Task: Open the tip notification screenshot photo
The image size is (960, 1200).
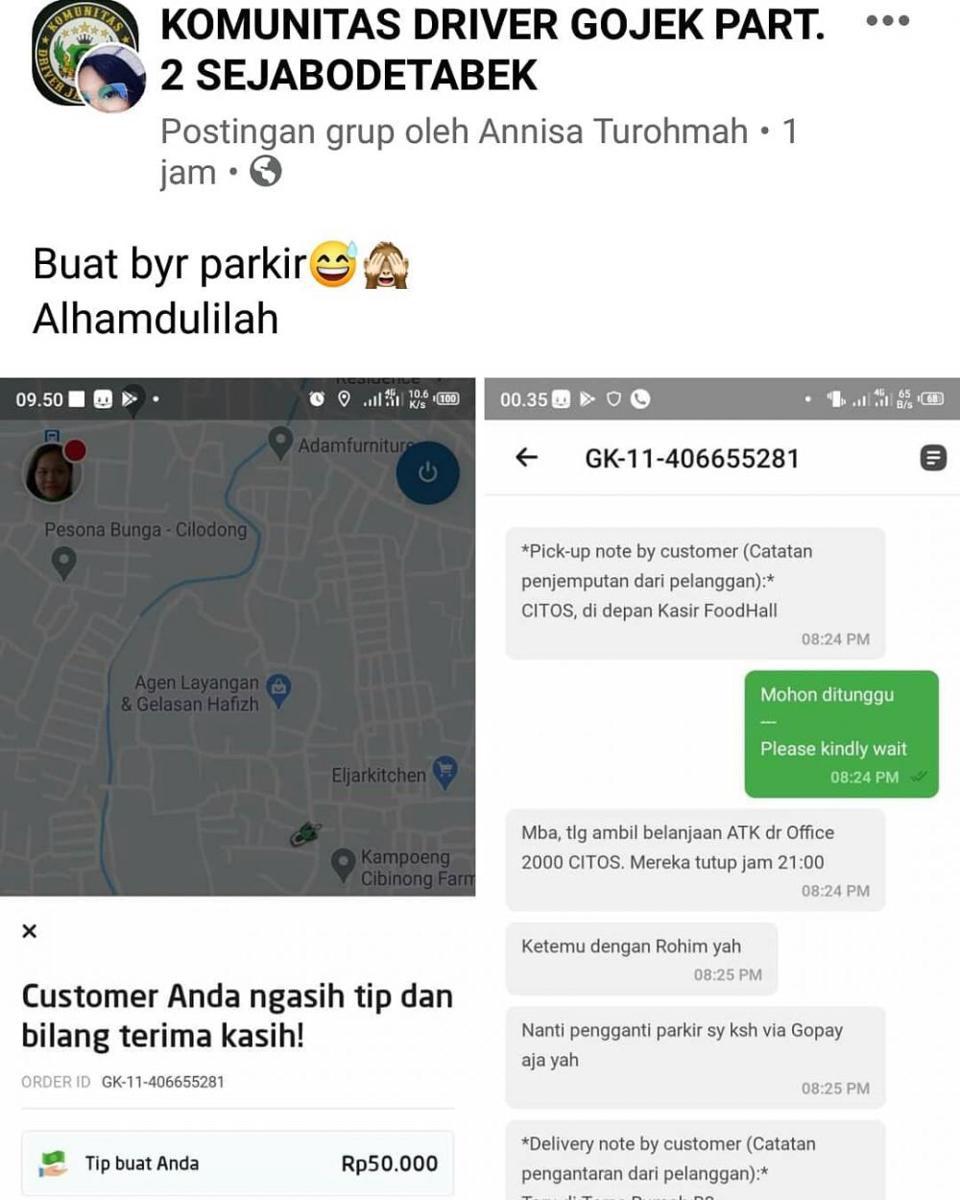Action: coord(238,788)
